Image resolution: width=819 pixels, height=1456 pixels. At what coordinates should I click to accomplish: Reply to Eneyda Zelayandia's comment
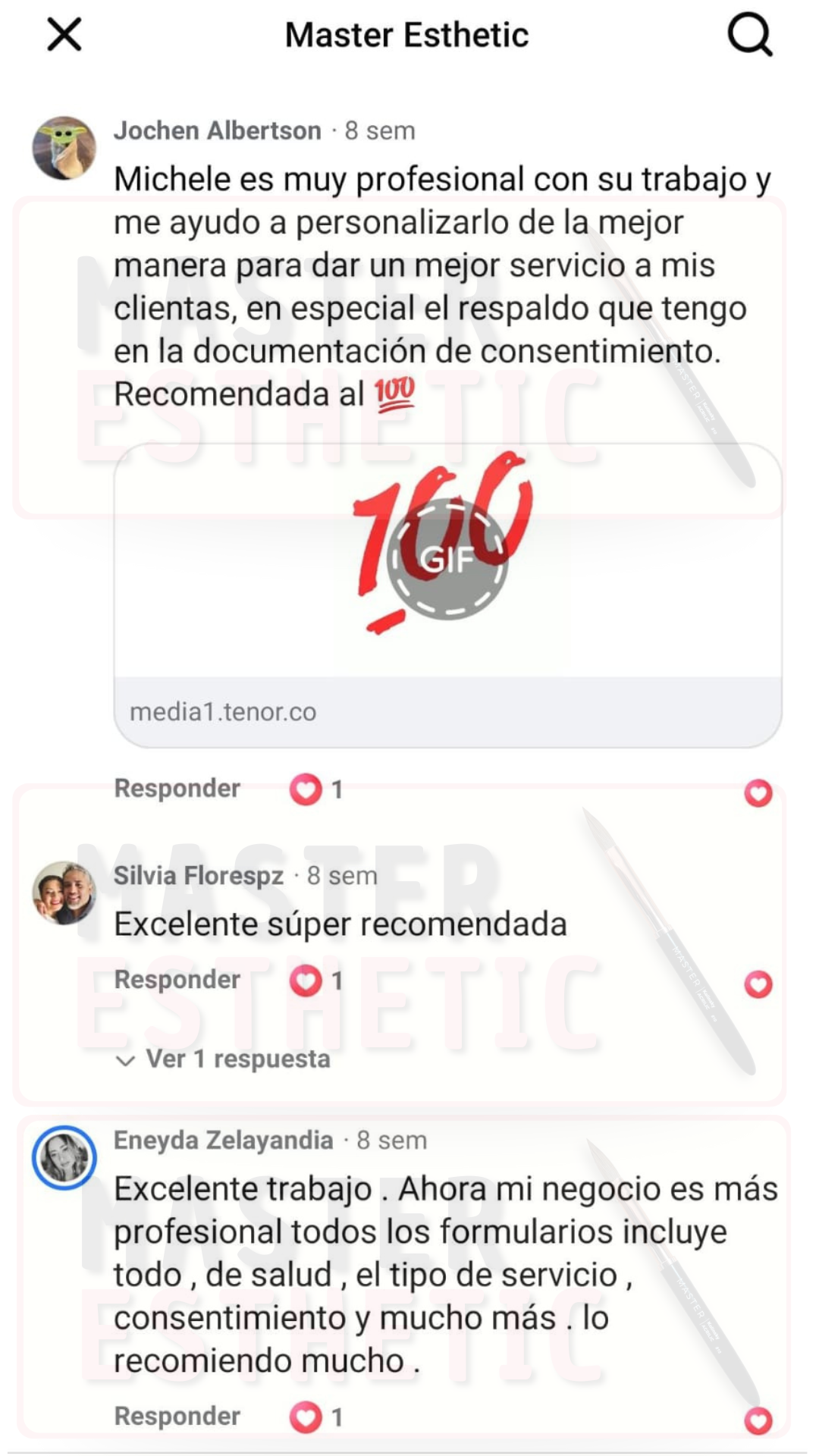point(177,1416)
